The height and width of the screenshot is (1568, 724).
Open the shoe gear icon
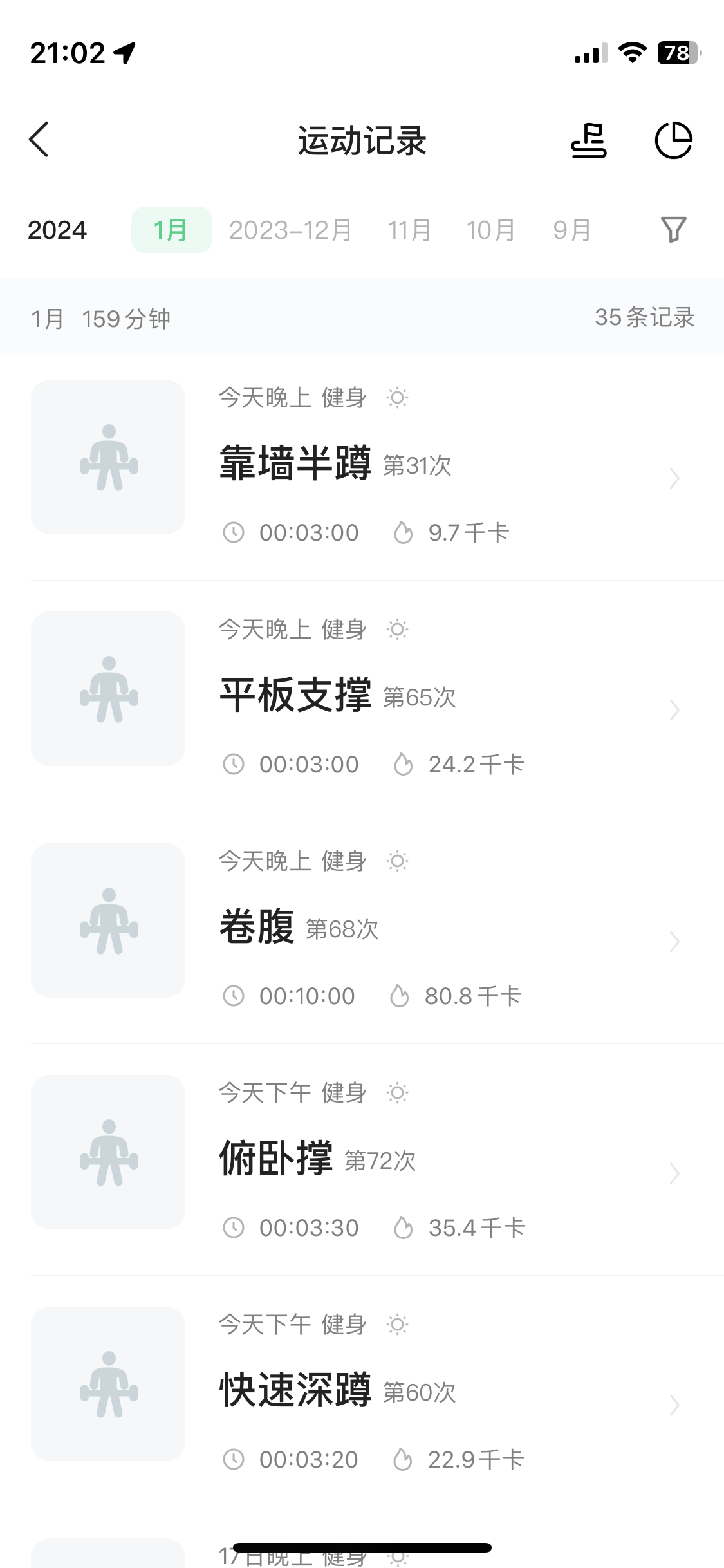click(588, 140)
